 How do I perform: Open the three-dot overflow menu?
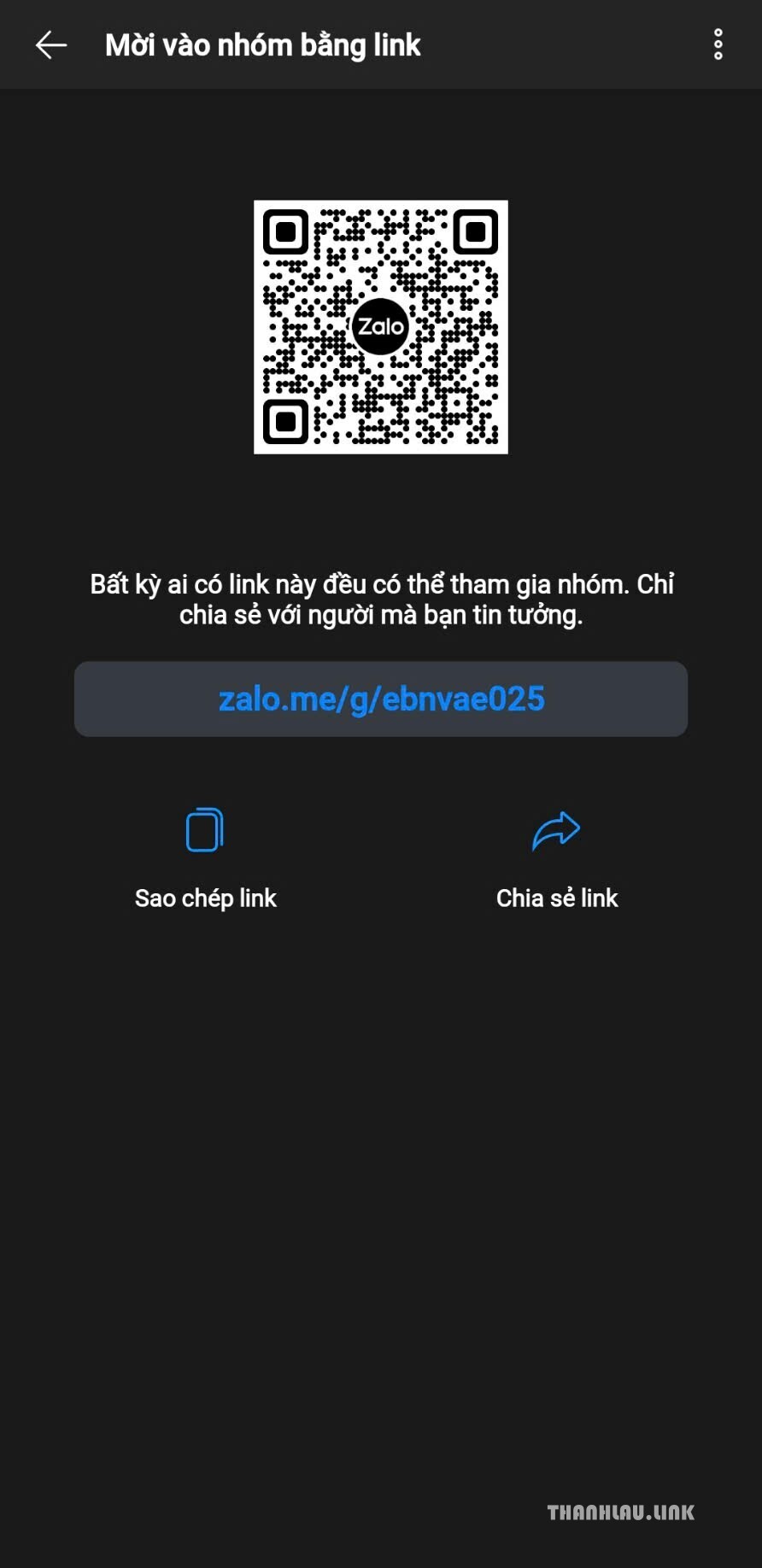point(718,44)
